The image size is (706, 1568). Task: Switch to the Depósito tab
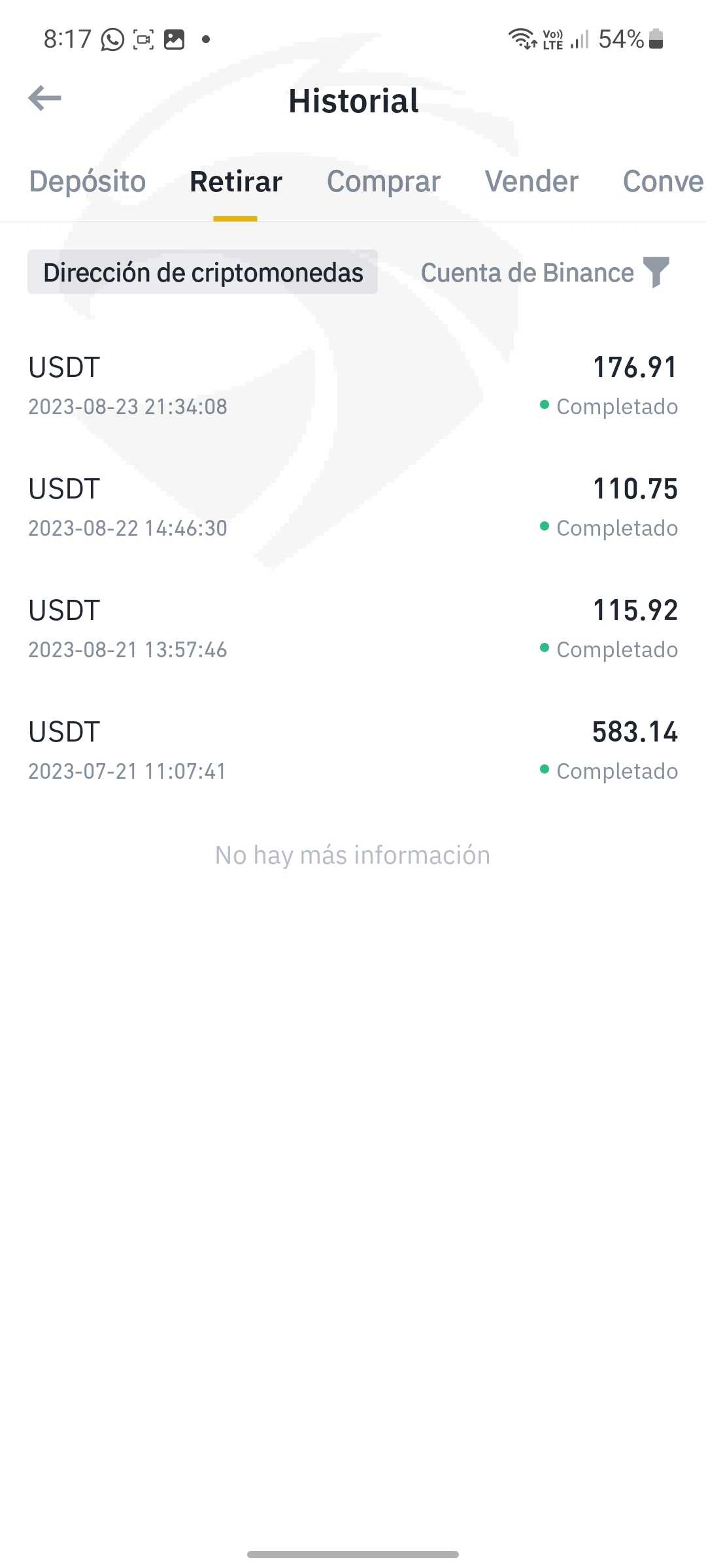point(88,182)
